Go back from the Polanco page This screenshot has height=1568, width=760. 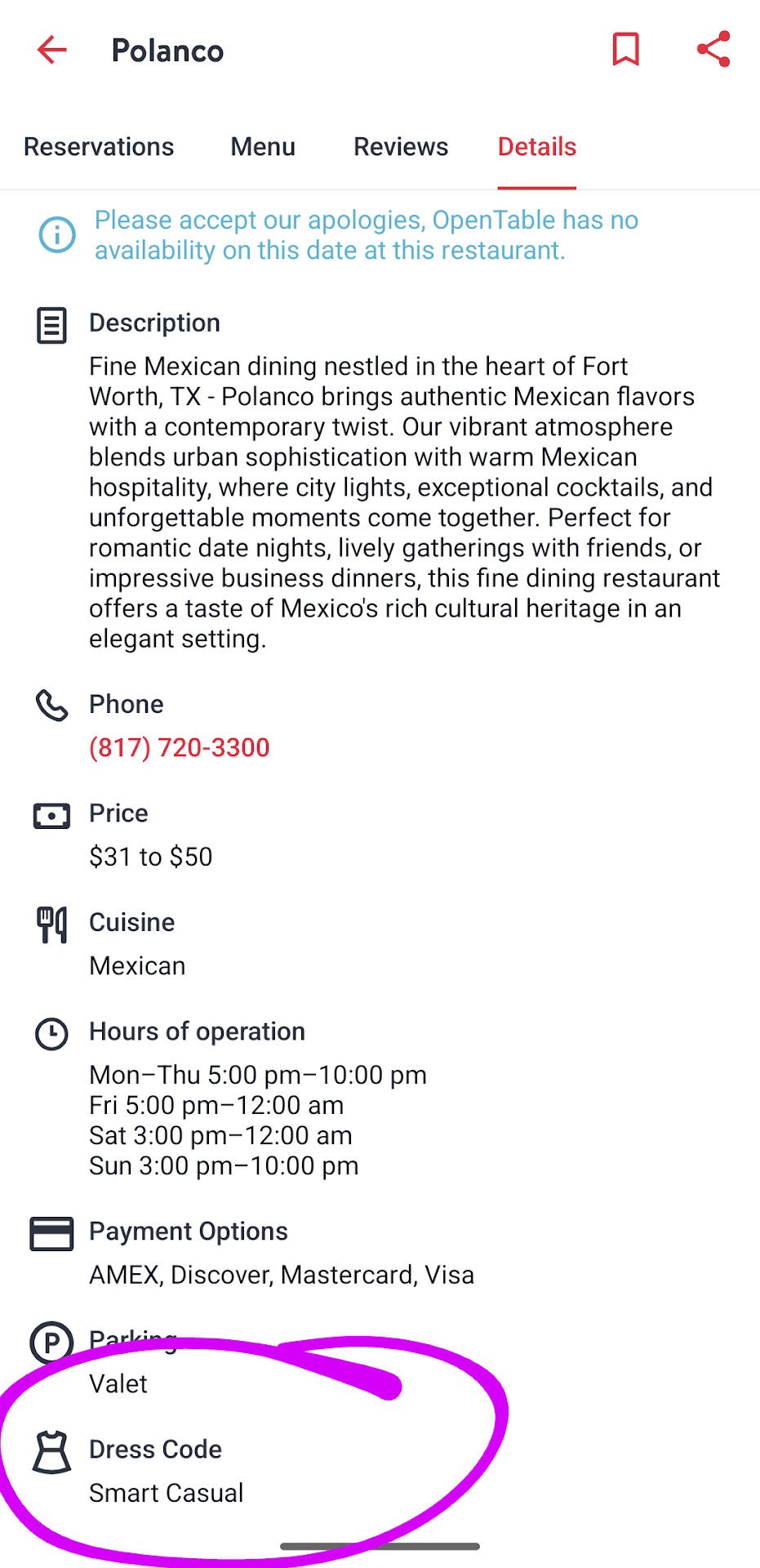tap(51, 50)
